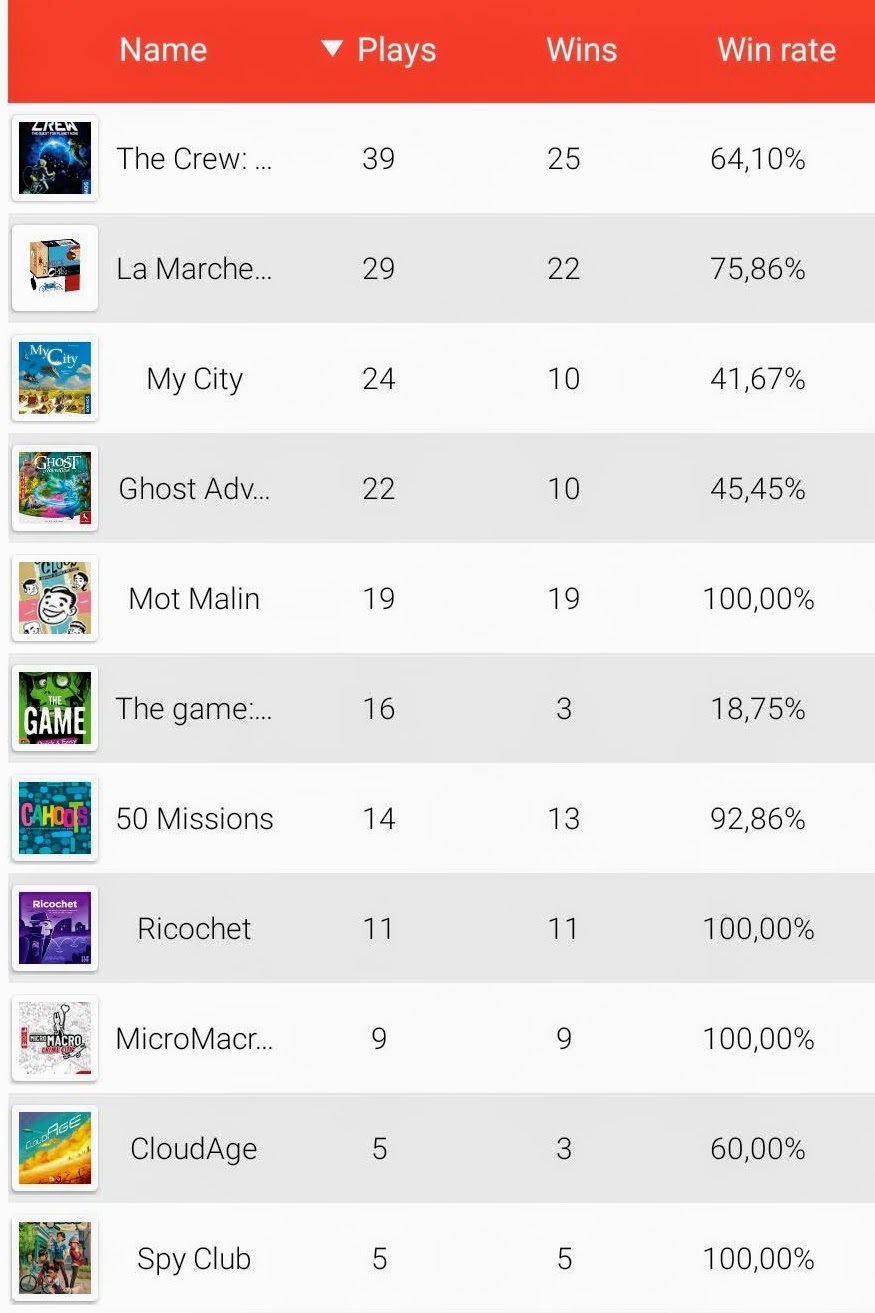The height and width of the screenshot is (1313, 875).
Task: View CloudAge stats row
Action: point(194,1148)
